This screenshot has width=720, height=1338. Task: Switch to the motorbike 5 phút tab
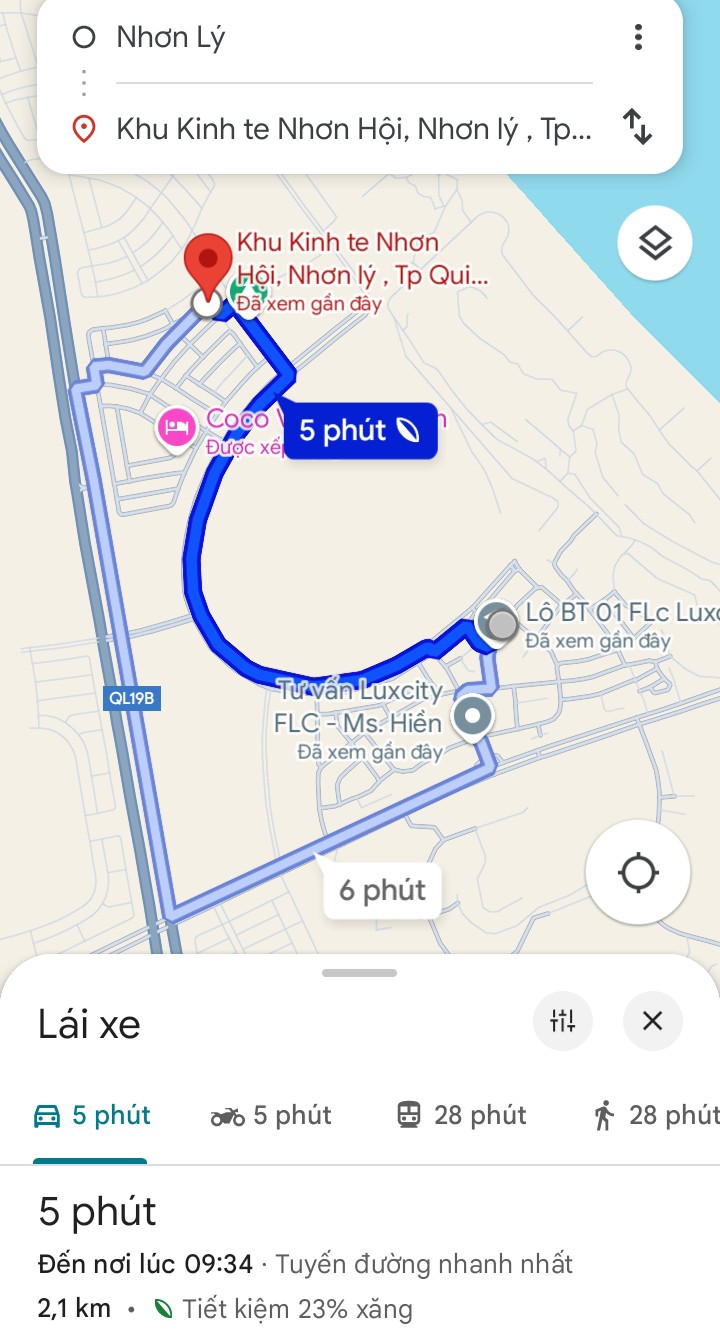271,1116
